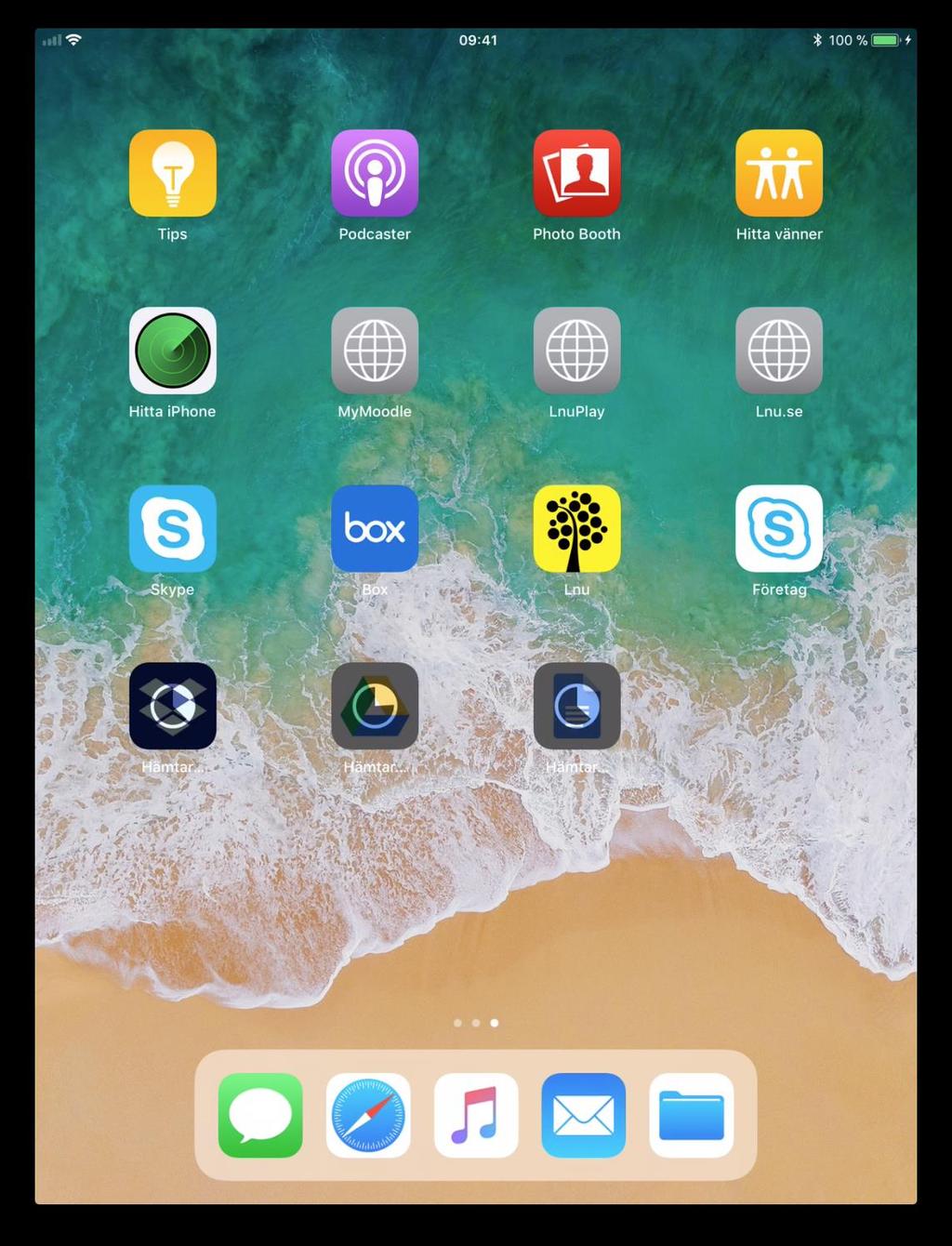Open Photo Booth
Image resolution: width=952 pixels, height=1246 pixels.
(x=576, y=173)
